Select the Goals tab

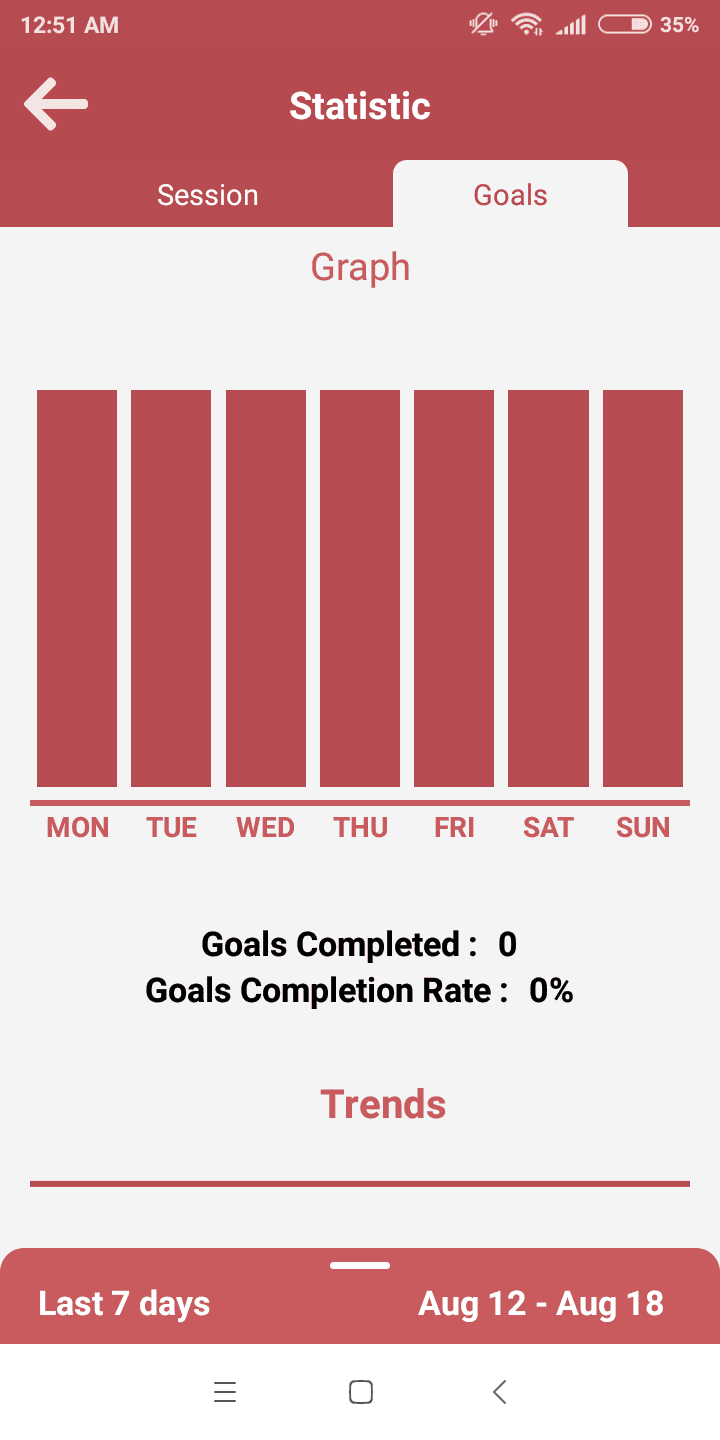[510, 195]
